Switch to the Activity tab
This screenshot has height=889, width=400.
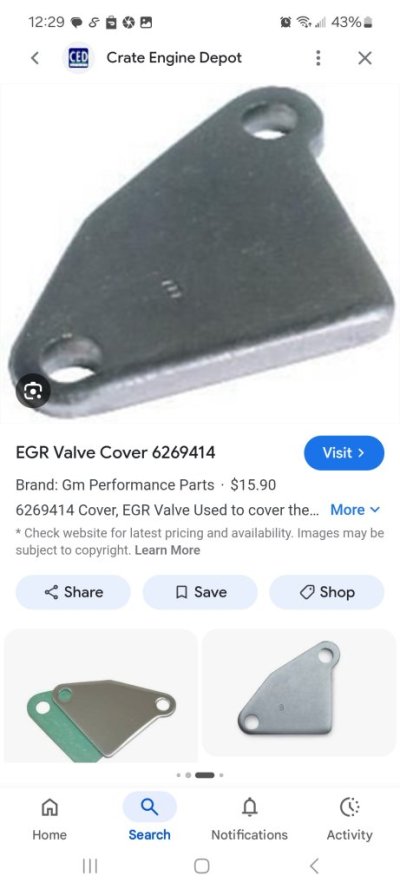point(350,819)
